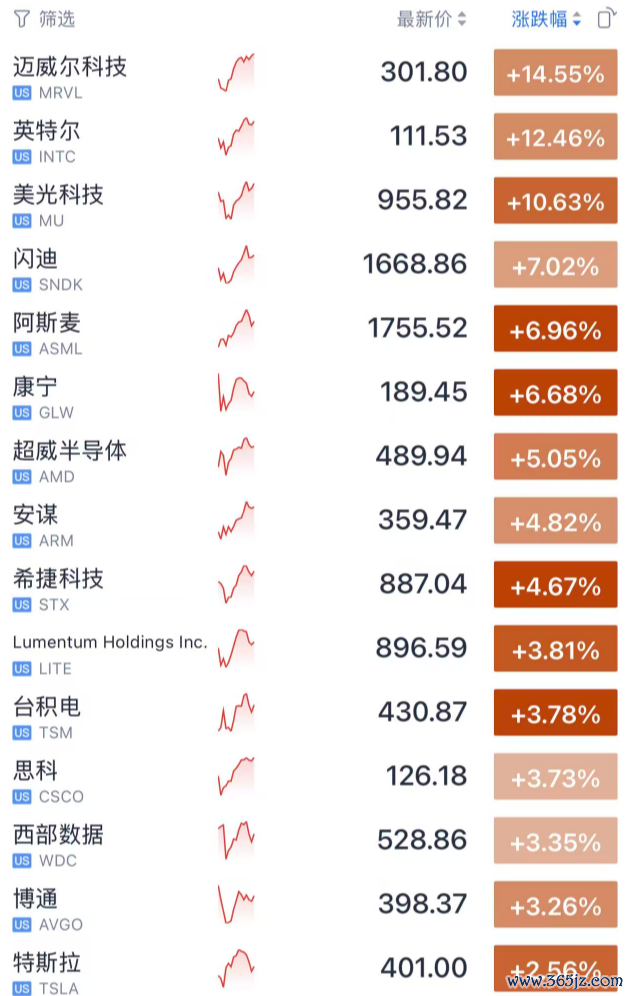
Task: Open 英特尔 INTC stock row
Action: pos(315,138)
